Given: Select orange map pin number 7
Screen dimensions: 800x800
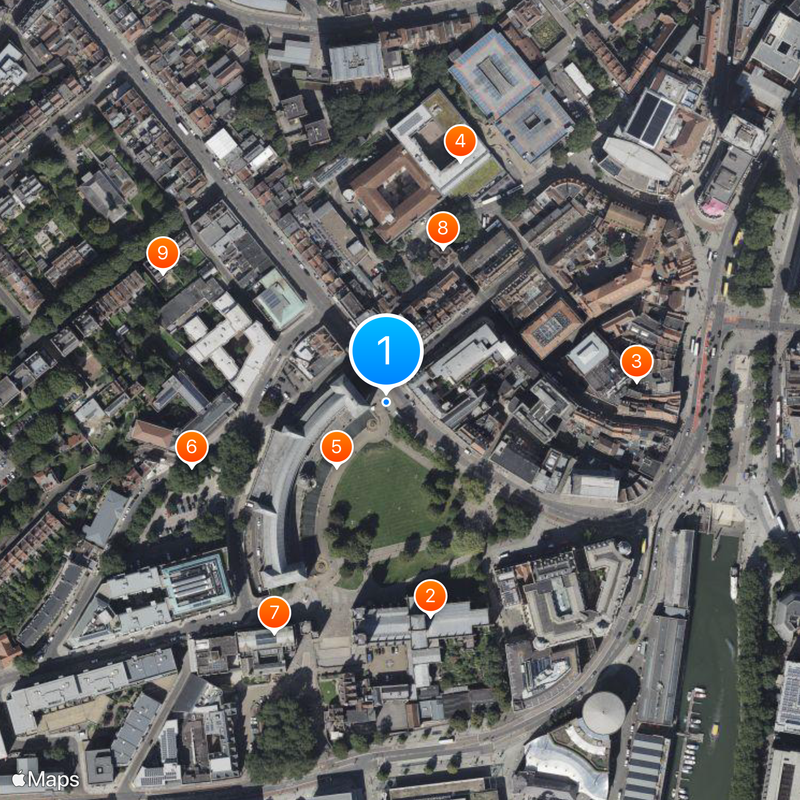Looking at the screenshot, I should point(274,611).
